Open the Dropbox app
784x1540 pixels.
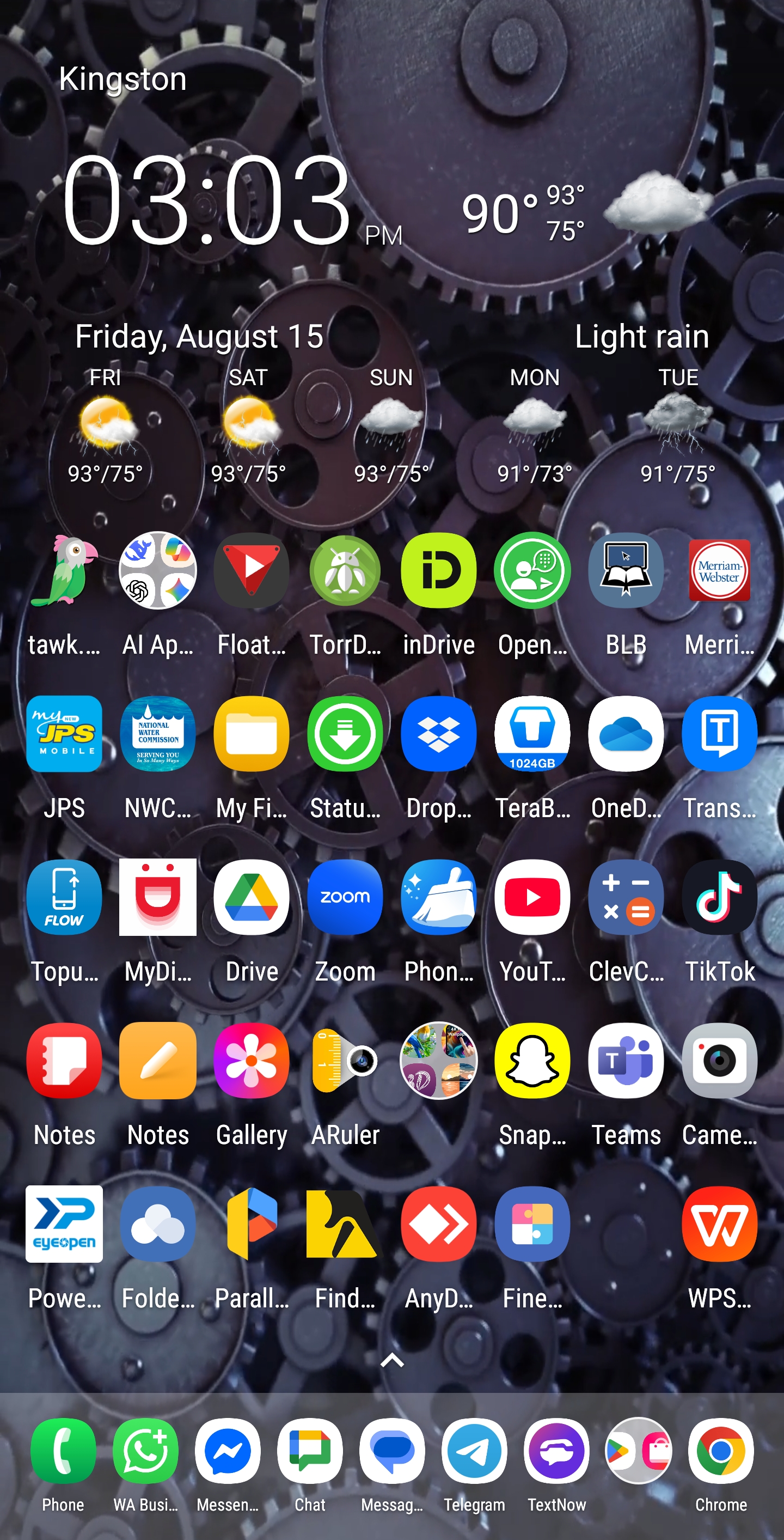coord(438,734)
